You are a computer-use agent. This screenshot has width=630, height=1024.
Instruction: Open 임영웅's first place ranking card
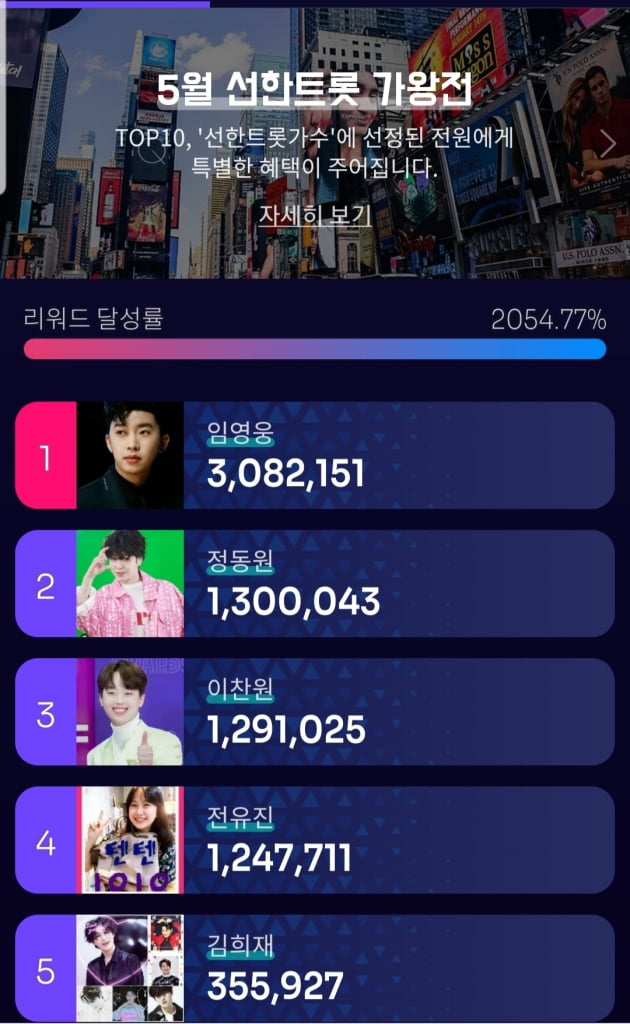tap(314, 456)
